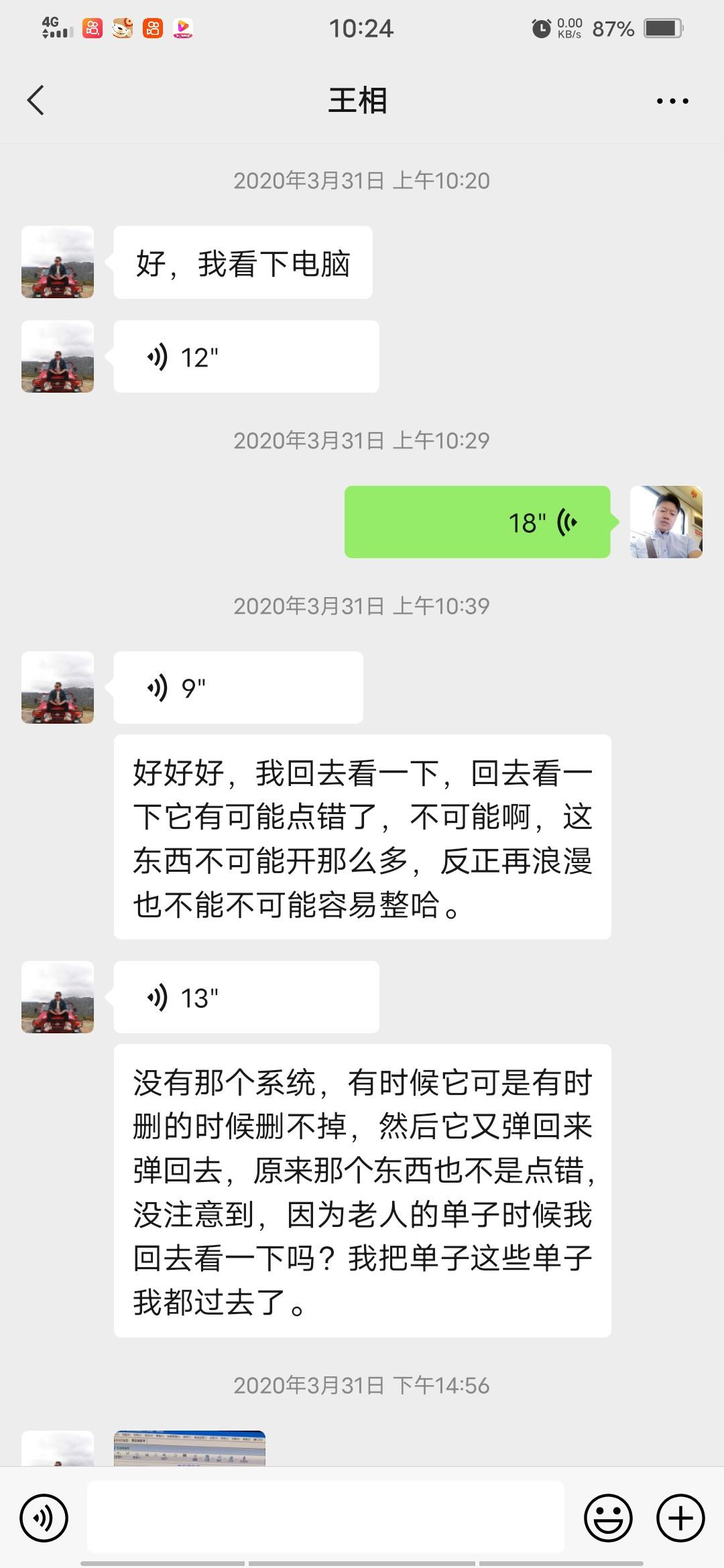Image resolution: width=724 pixels, height=1568 pixels.
Task: Play the sent 18-second voice message
Action: pos(477,522)
